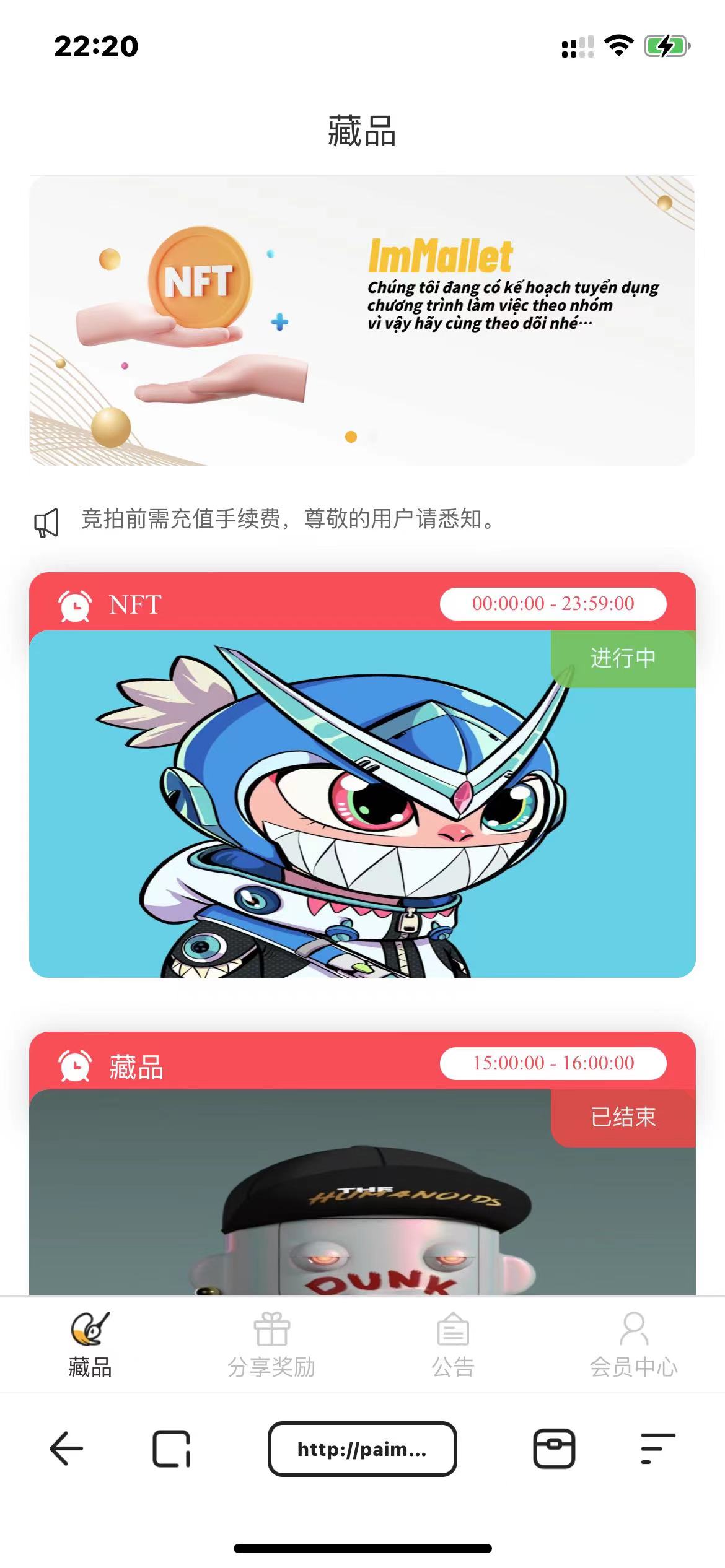Open the browser menu icon

[657, 1448]
